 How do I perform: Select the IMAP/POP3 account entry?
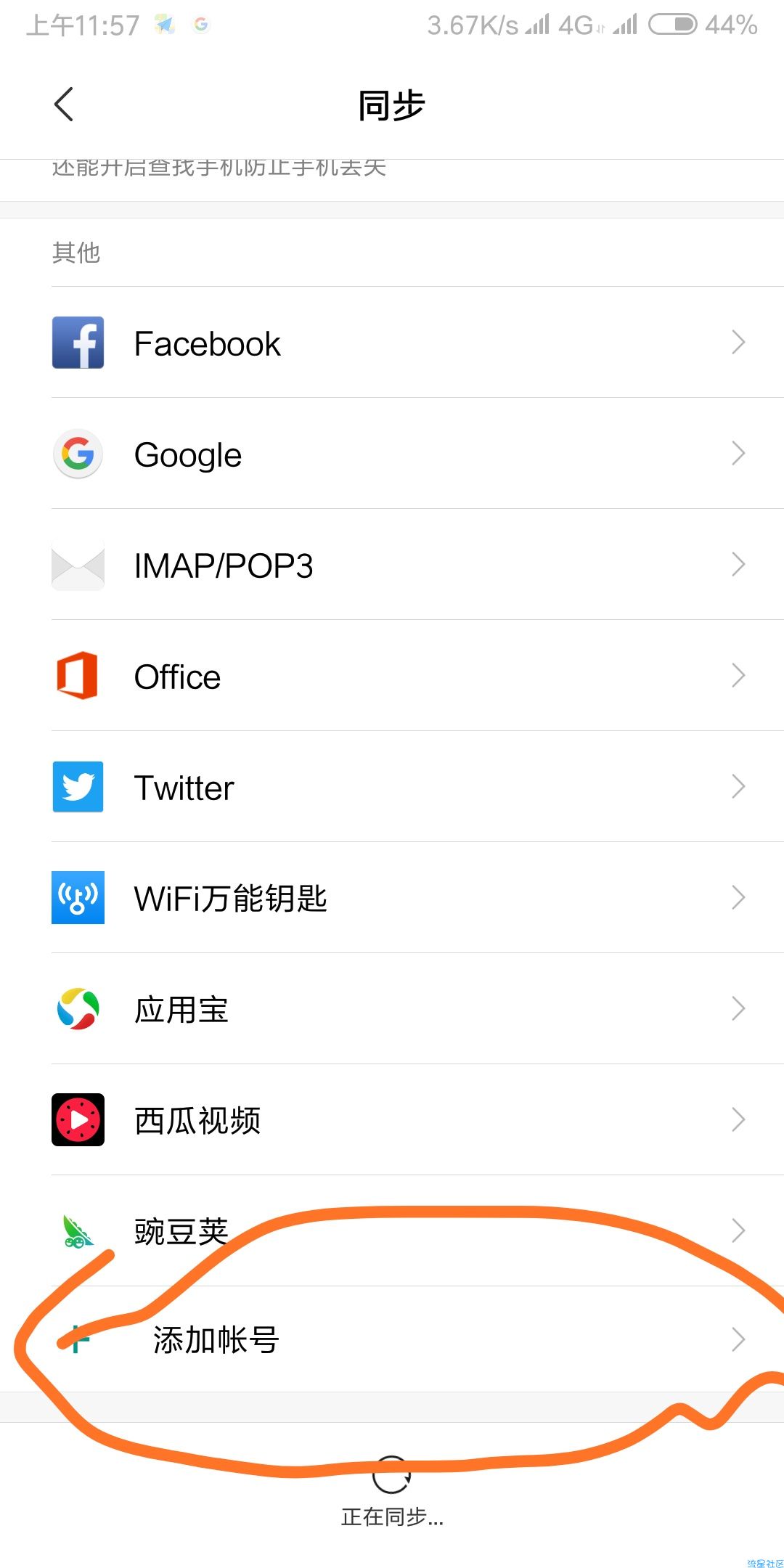[392, 565]
